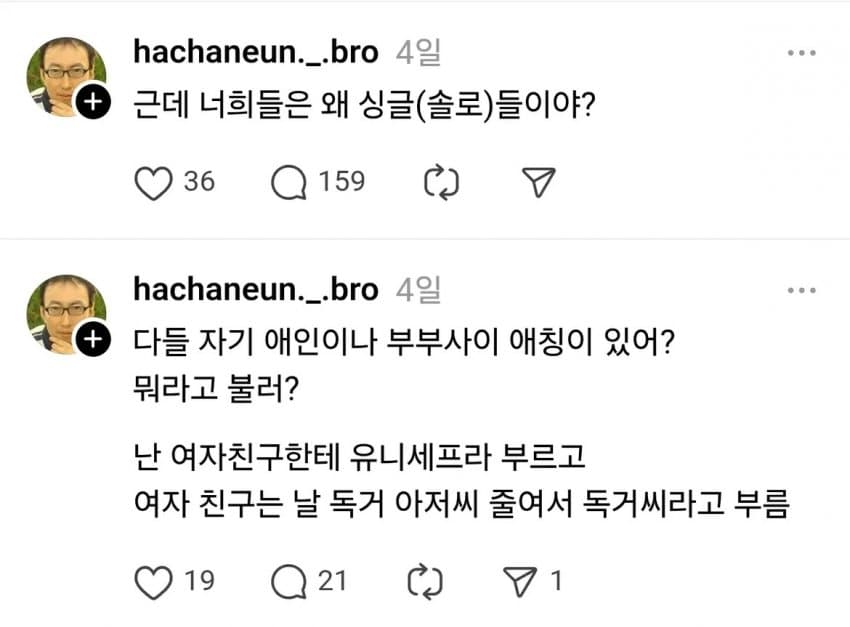850x627 pixels.
Task: Follow via plus badge on first post avatar
Action: coord(93,102)
